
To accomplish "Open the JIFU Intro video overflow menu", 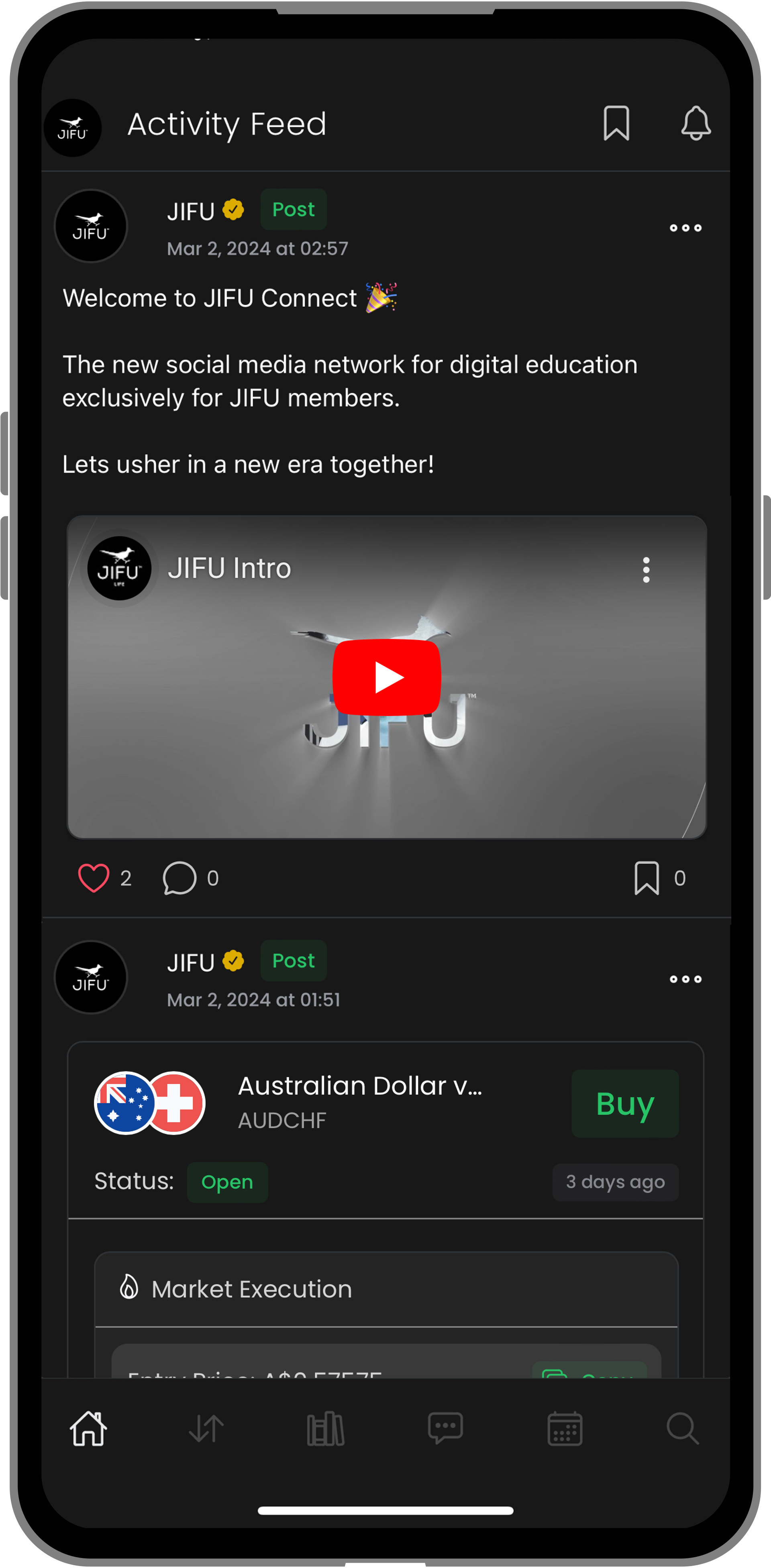I will coord(646,570).
